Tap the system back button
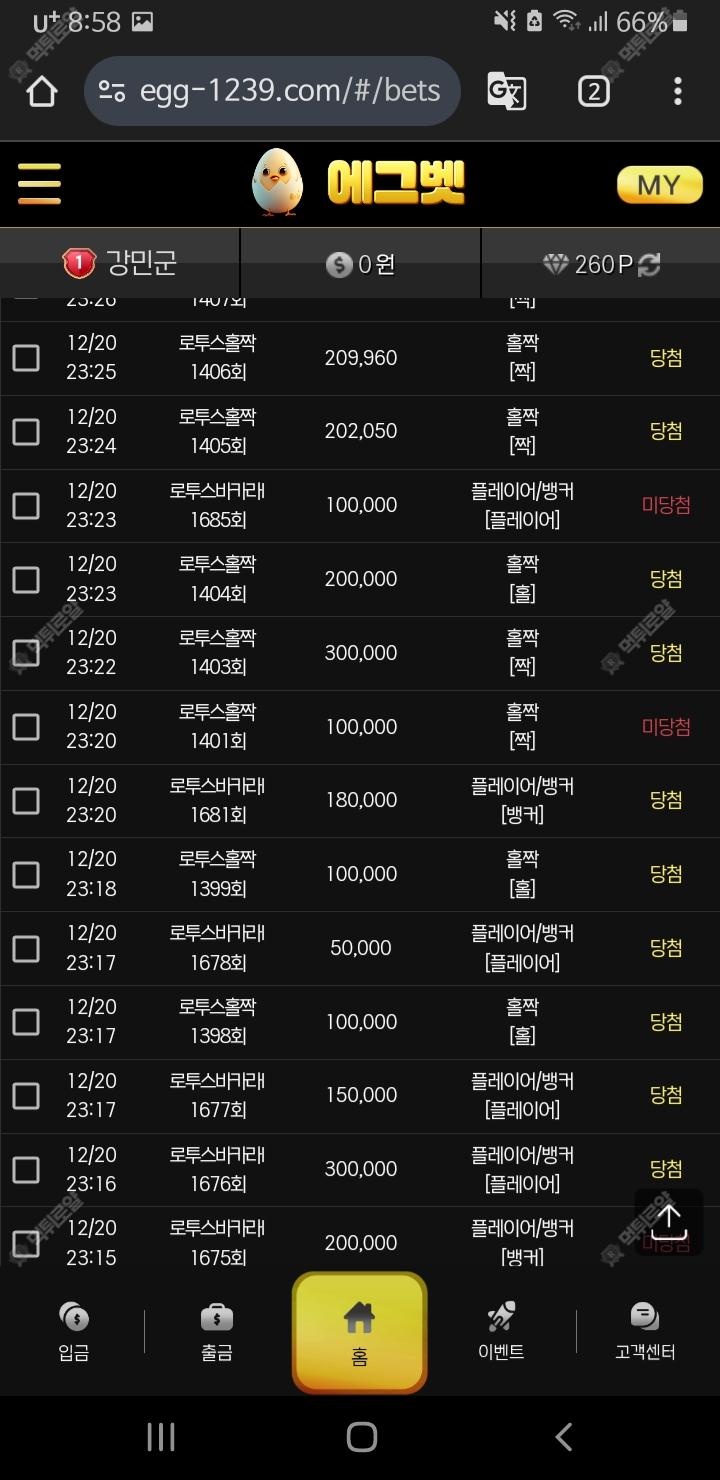Screen dimensions: 720x1480 pyautogui.click(x=564, y=1437)
